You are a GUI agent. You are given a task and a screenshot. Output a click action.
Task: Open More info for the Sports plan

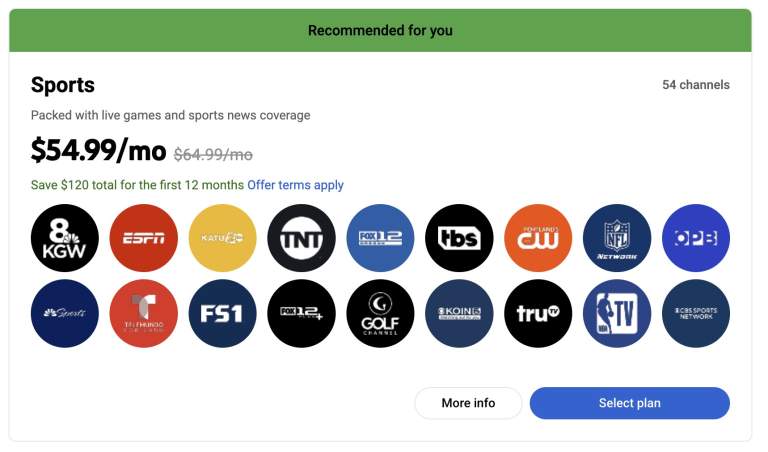coord(468,403)
